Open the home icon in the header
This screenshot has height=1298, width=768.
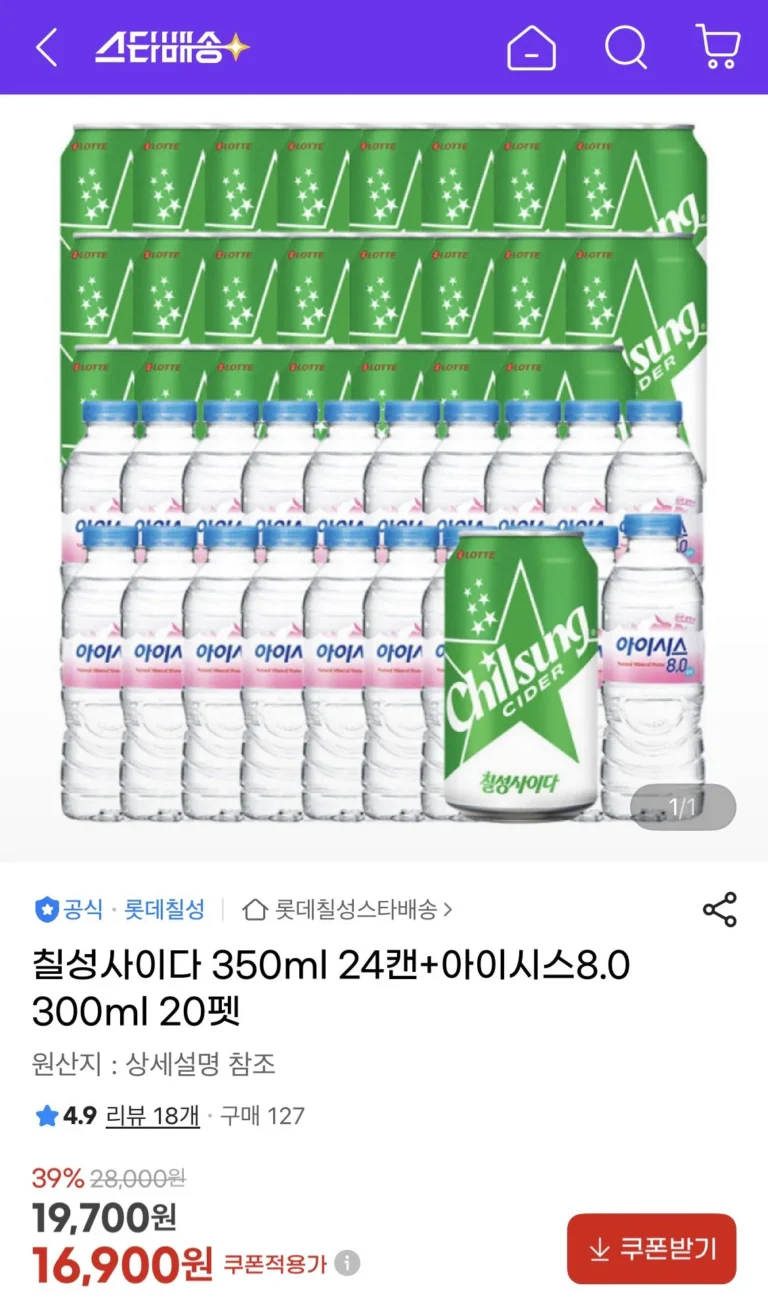(x=531, y=48)
